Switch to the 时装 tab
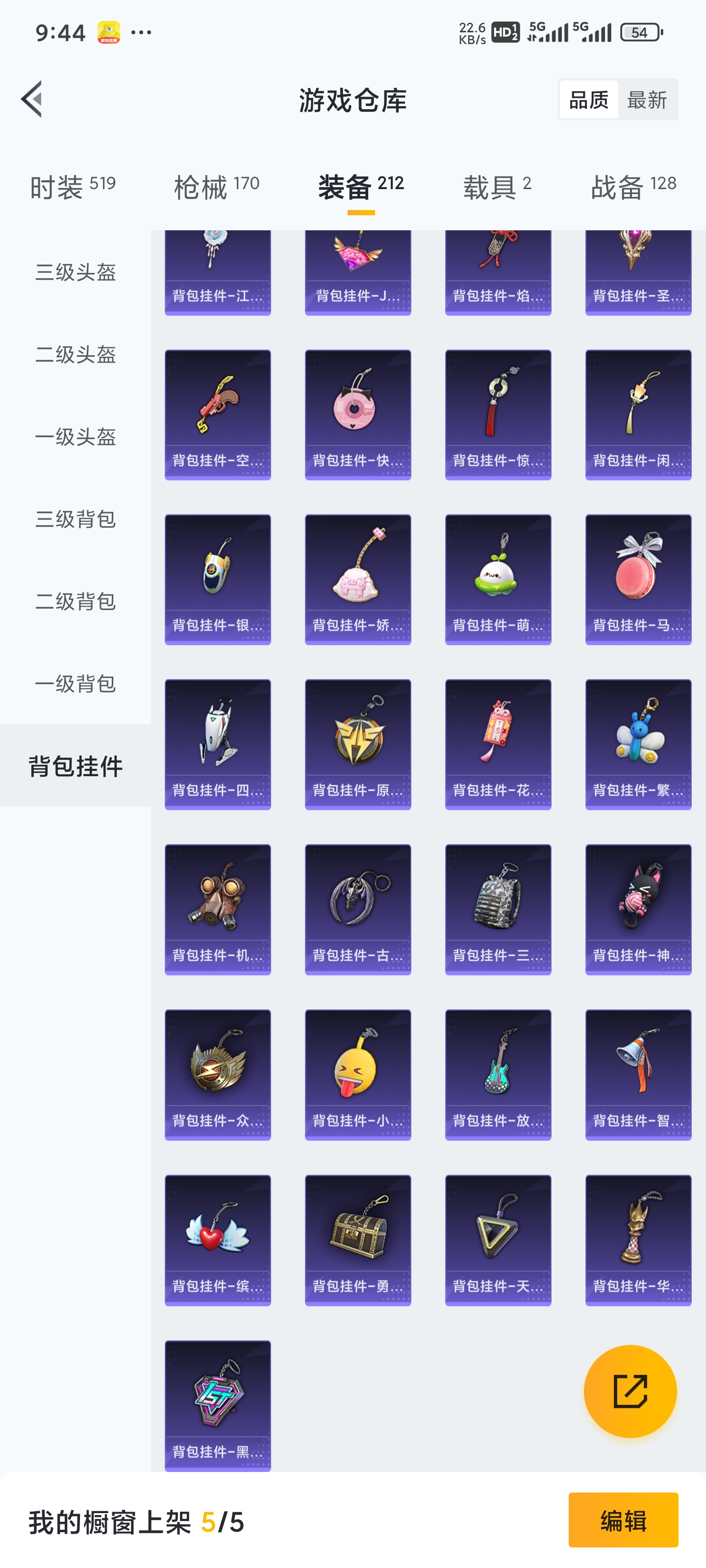The height and width of the screenshot is (1568, 706). 73,187
